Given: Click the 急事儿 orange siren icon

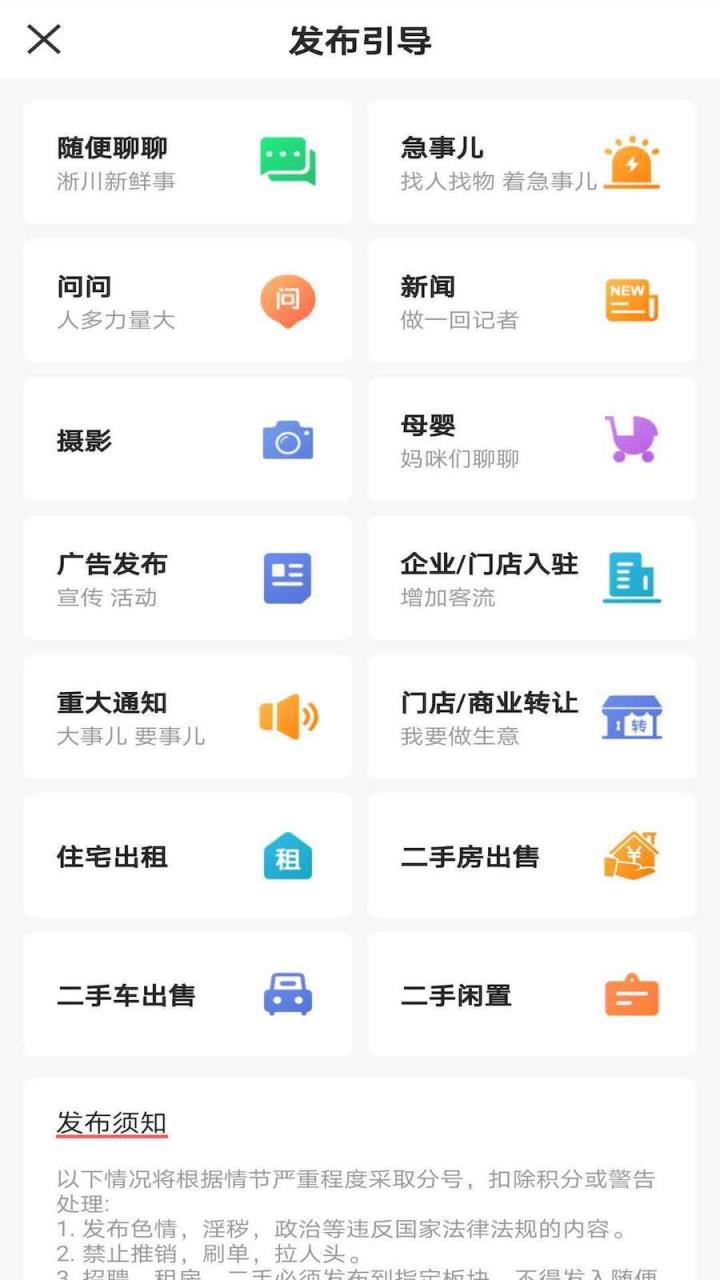Looking at the screenshot, I should pos(629,161).
